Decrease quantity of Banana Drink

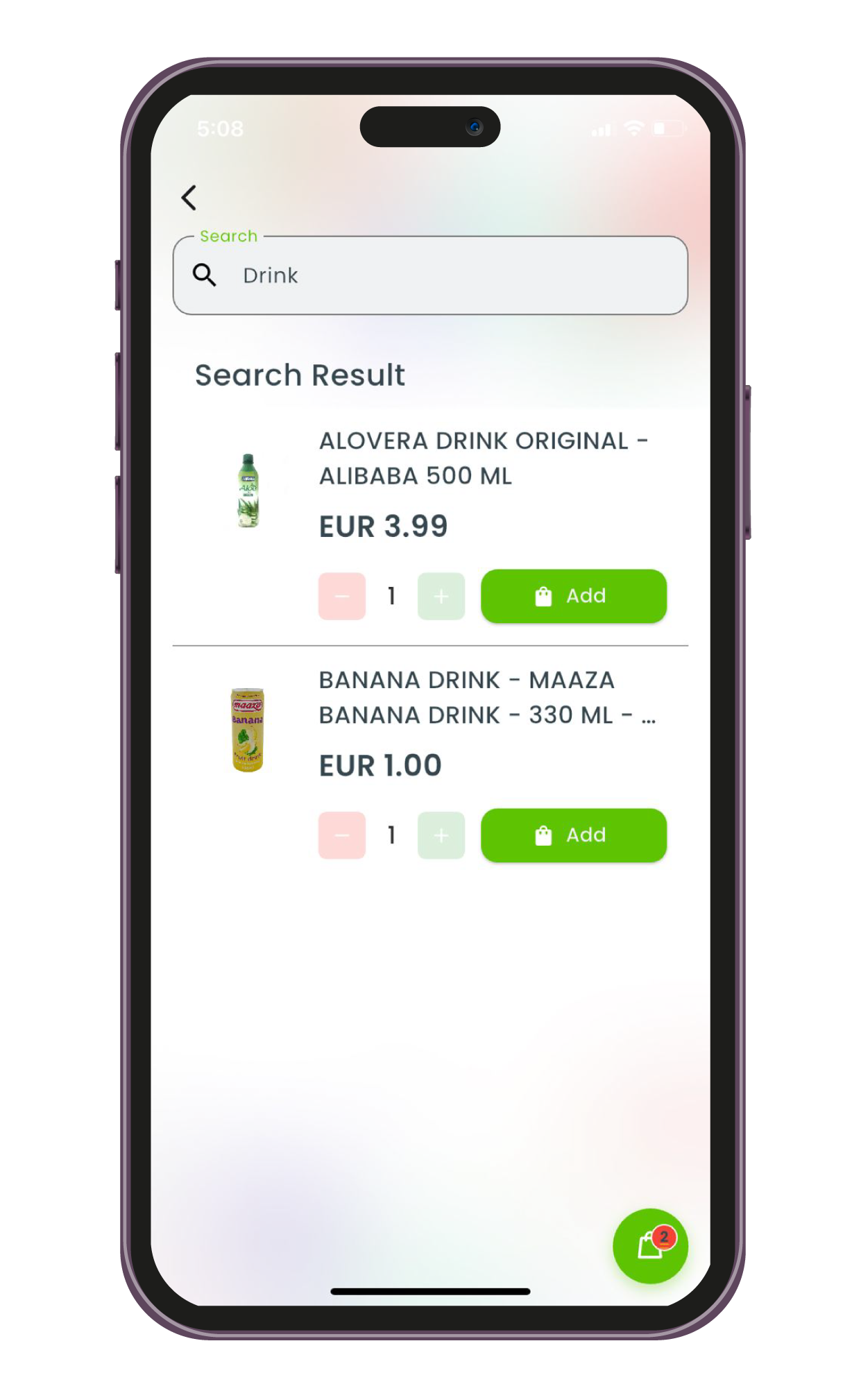pos(342,835)
